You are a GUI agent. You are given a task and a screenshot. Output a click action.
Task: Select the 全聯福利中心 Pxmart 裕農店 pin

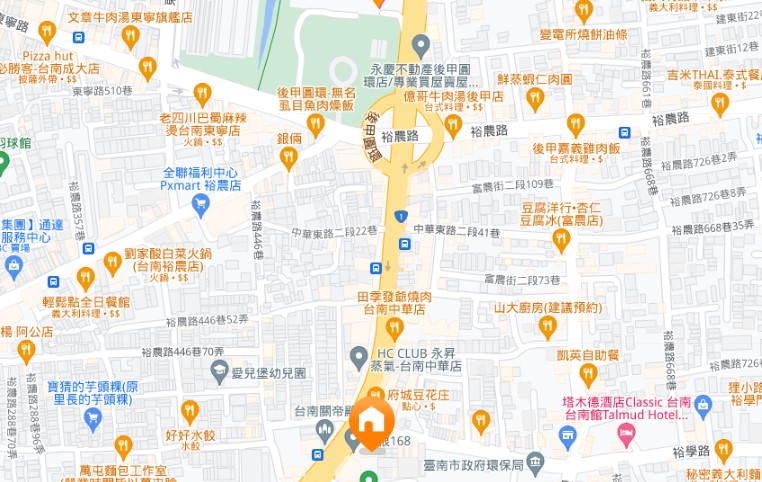tap(200, 205)
